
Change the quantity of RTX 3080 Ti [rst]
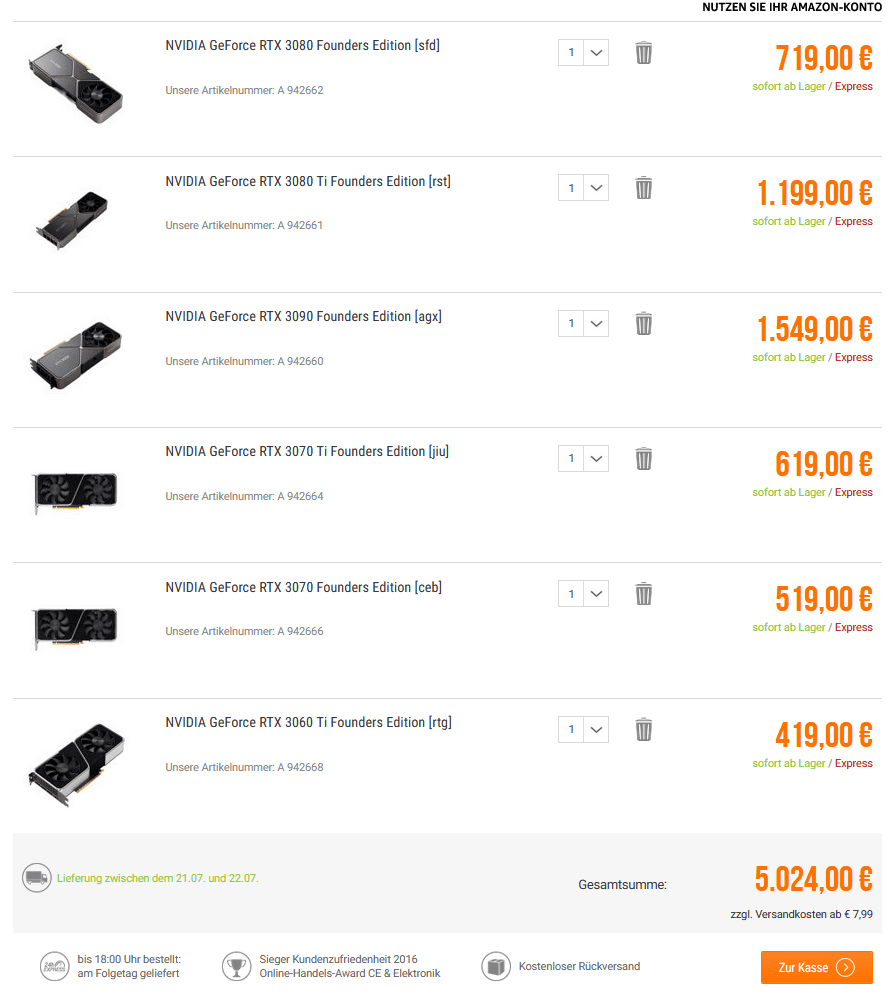(584, 188)
